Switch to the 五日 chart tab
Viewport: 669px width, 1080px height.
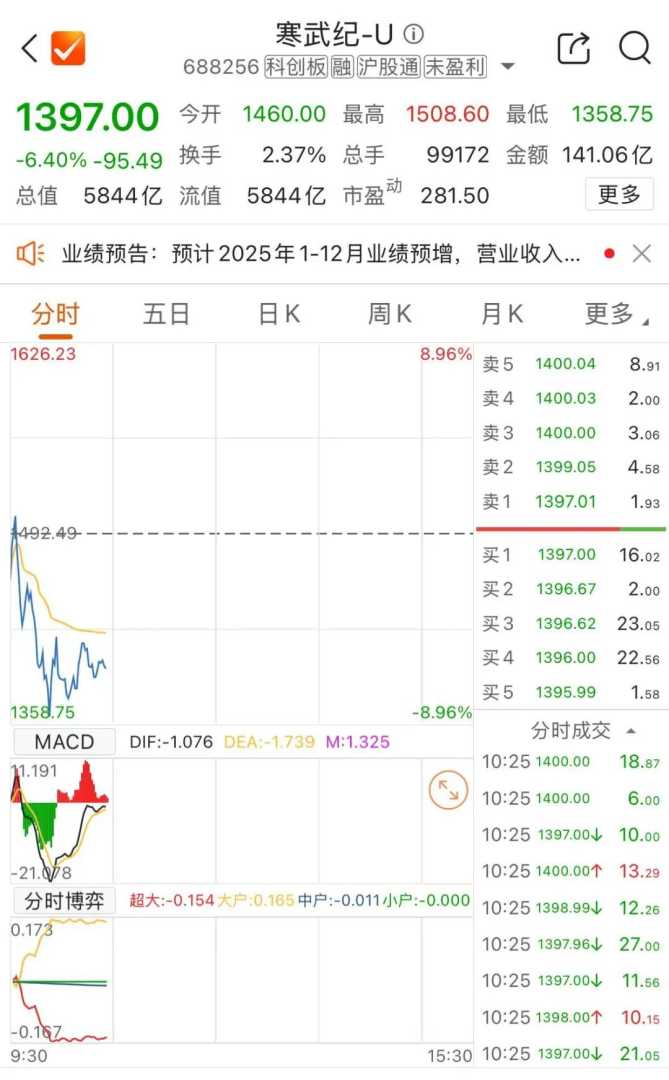click(x=166, y=314)
